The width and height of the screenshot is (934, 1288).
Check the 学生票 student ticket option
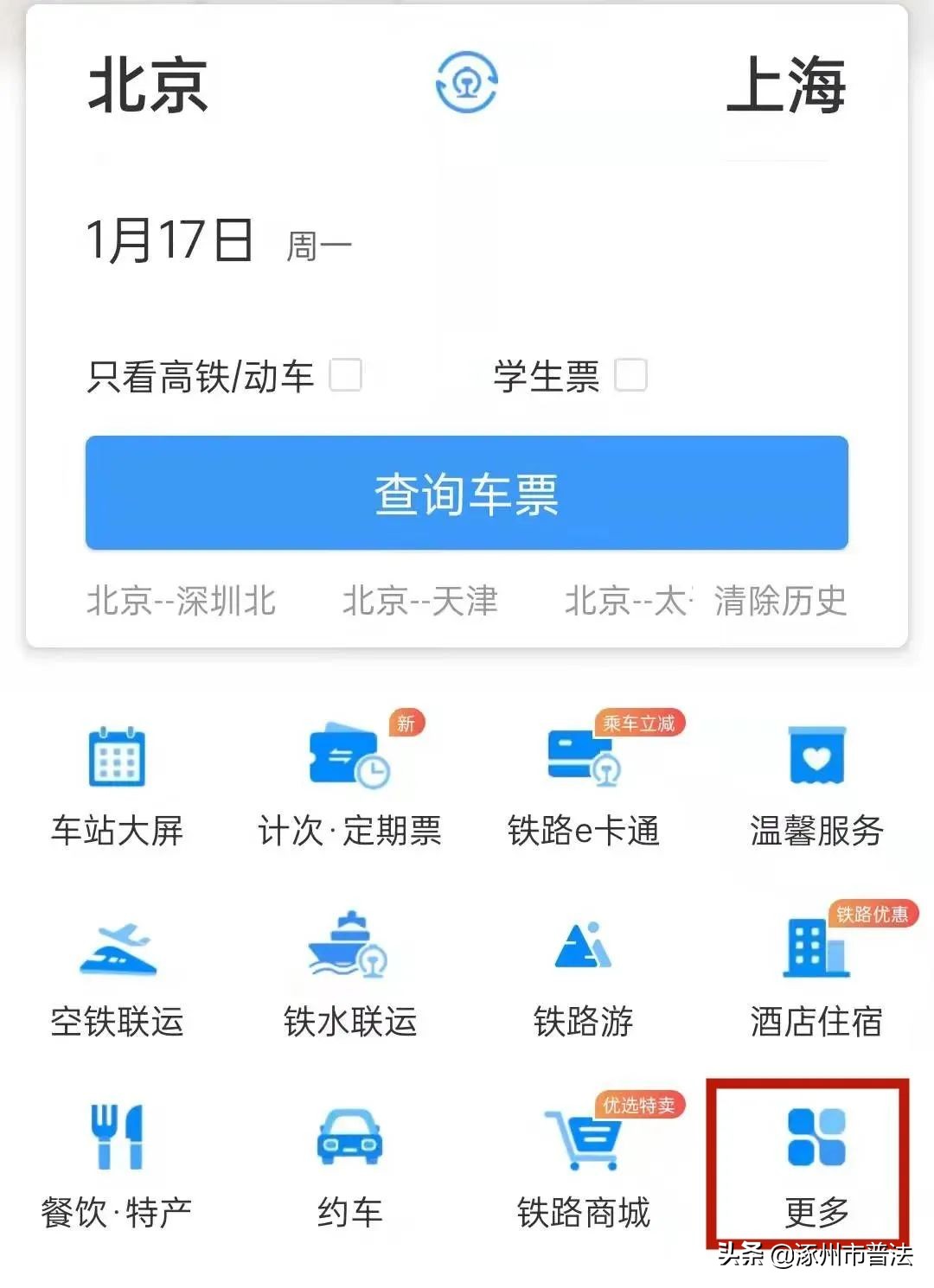pyautogui.click(x=636, y=377)
